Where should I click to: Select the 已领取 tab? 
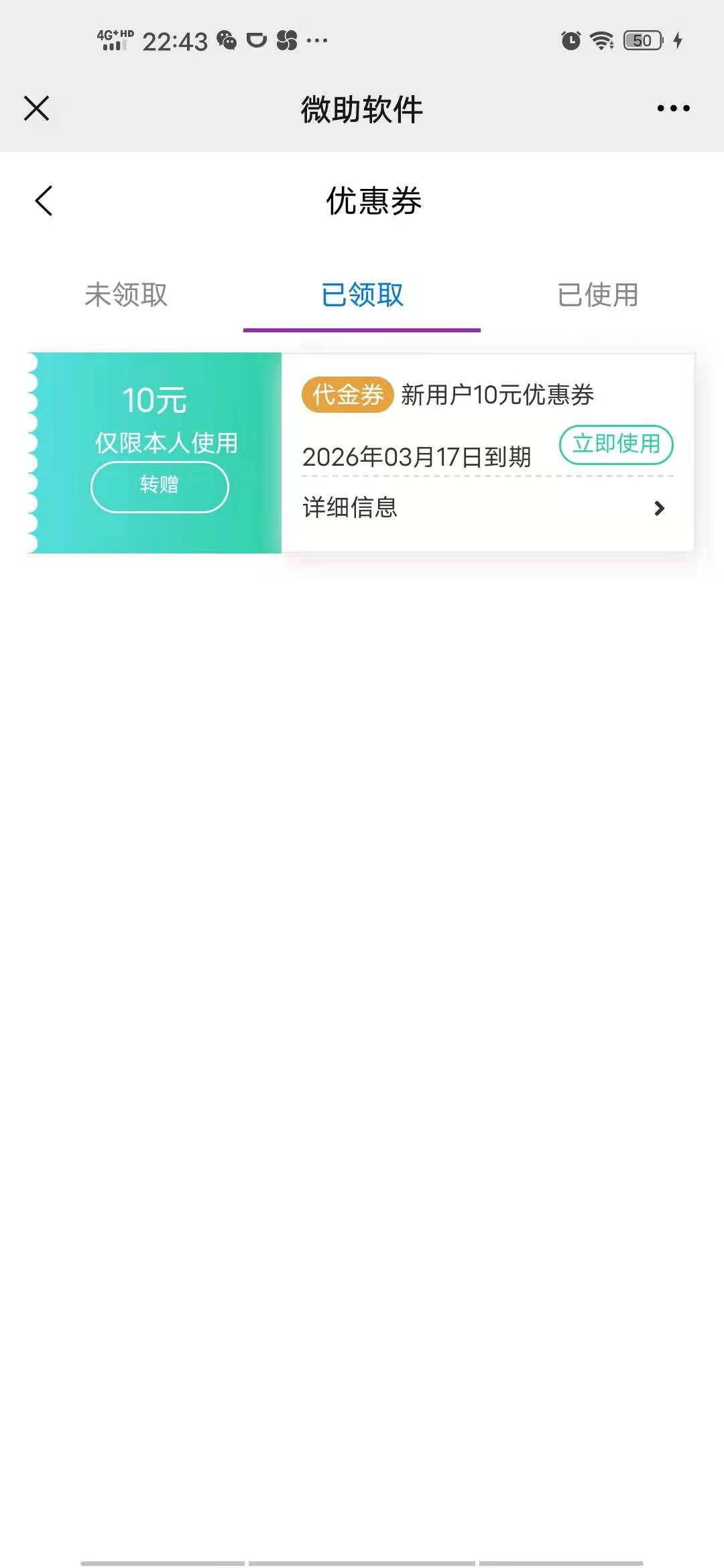(x=362, y=295)
